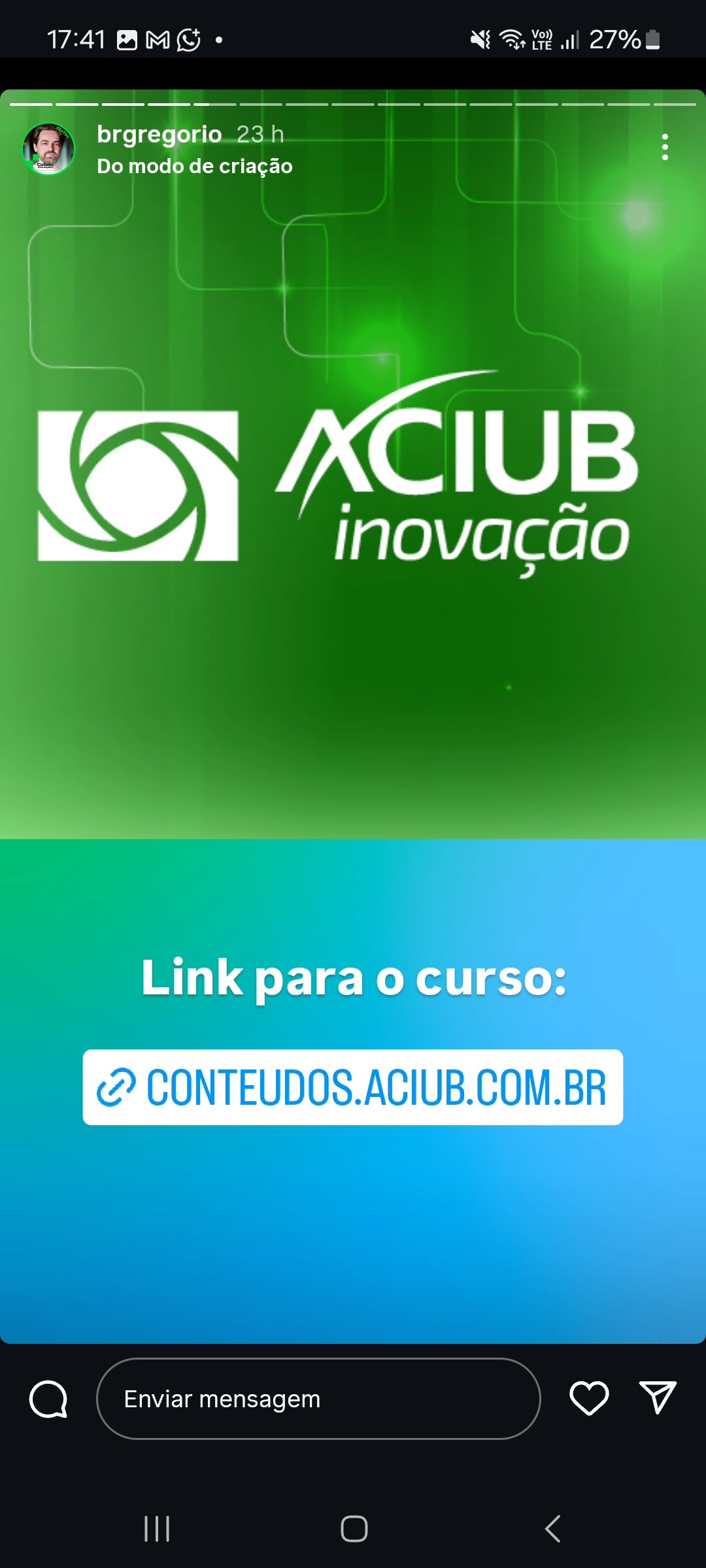Open the brgregorio username link
Viewport: 706px width, 1568px height.
click(x=160, y=134)
